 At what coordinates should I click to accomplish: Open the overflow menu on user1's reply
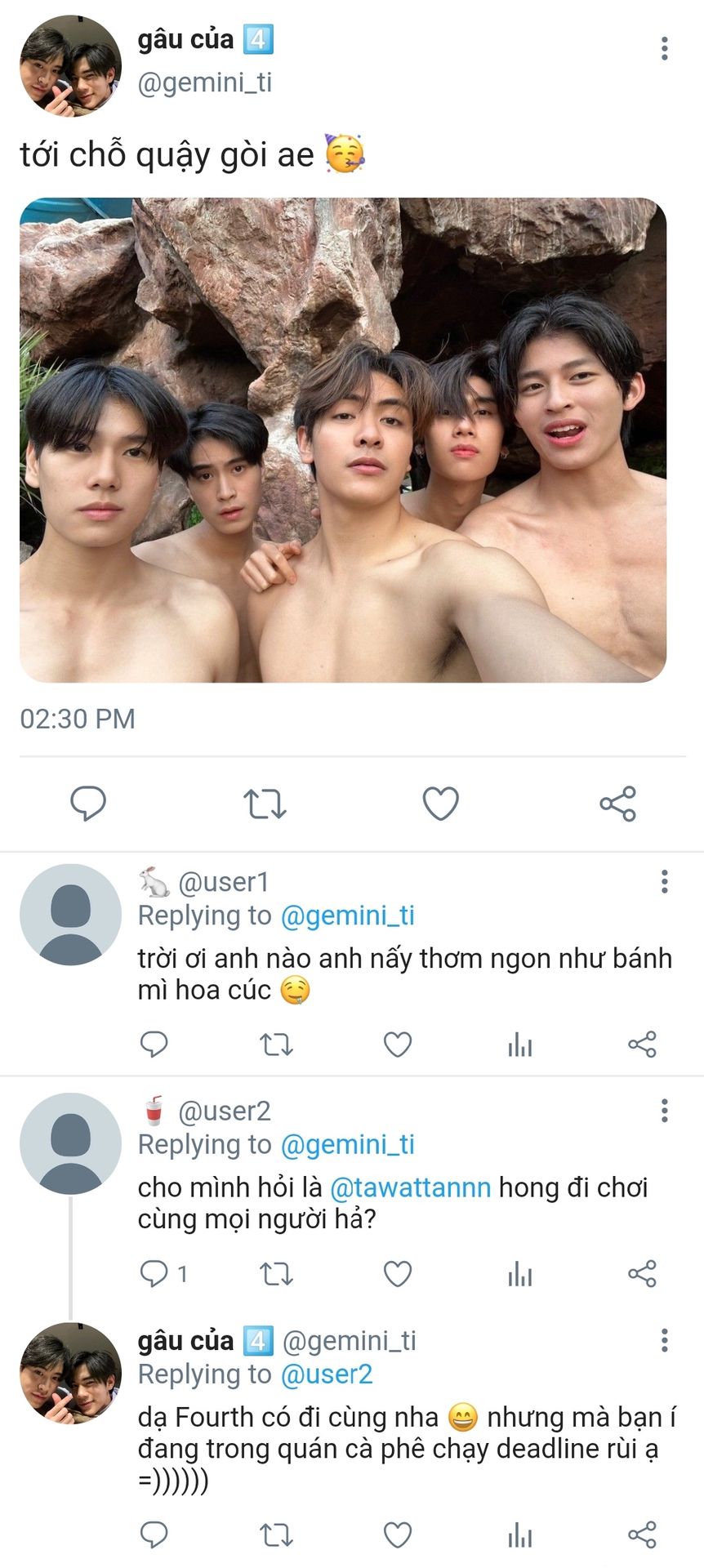point(664,881)
